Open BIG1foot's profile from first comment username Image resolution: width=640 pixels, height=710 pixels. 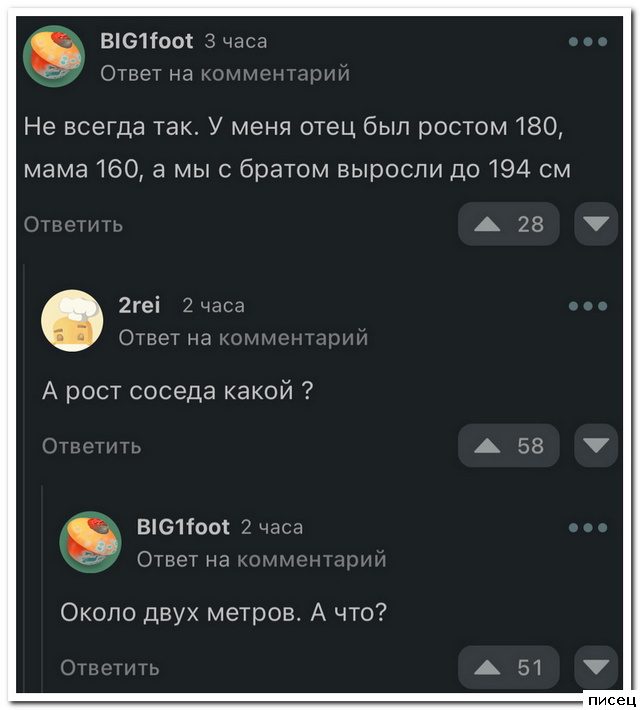coord(147,41)
